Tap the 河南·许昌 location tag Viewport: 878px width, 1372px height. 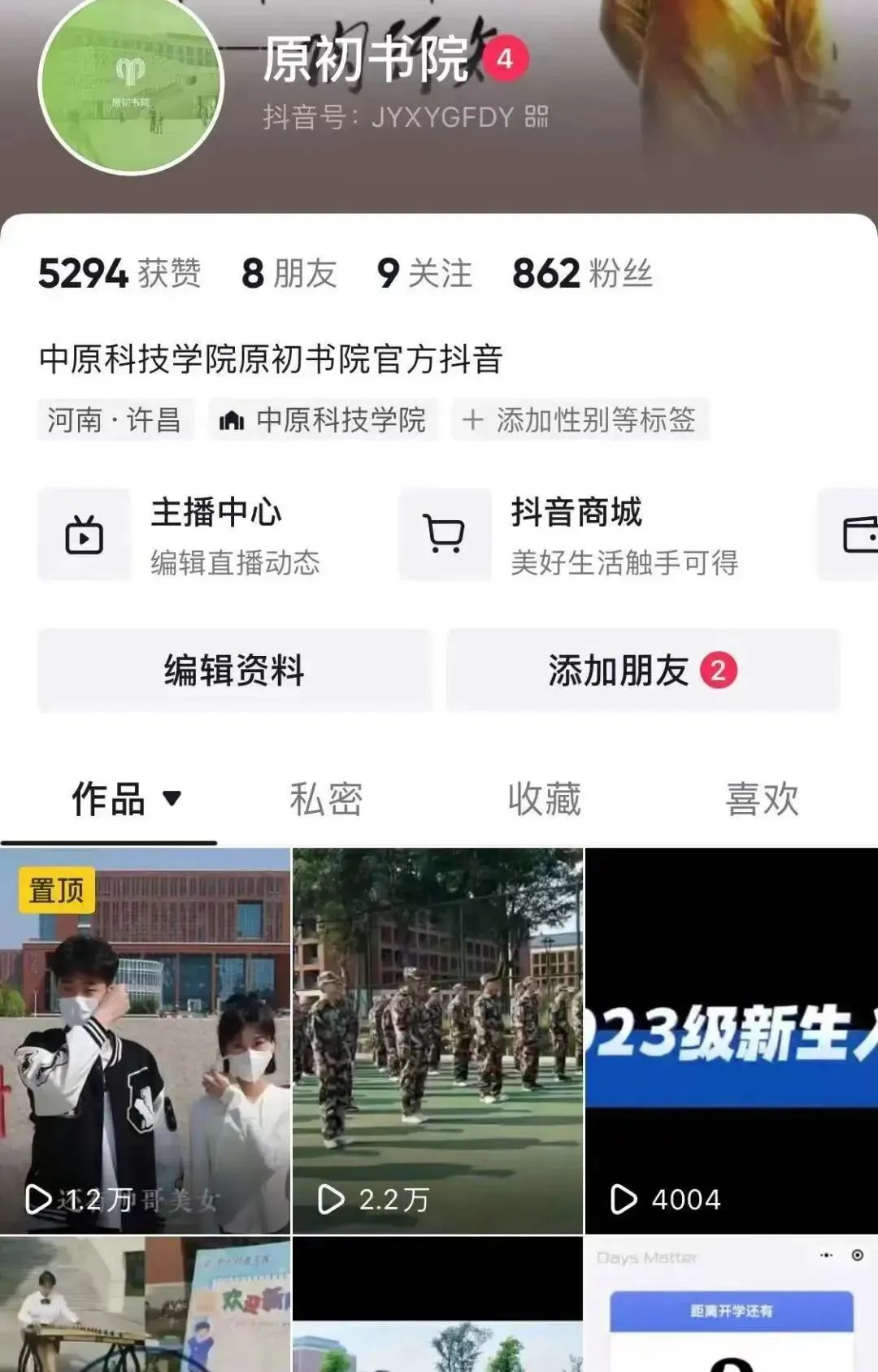click(x=115, y=420)
